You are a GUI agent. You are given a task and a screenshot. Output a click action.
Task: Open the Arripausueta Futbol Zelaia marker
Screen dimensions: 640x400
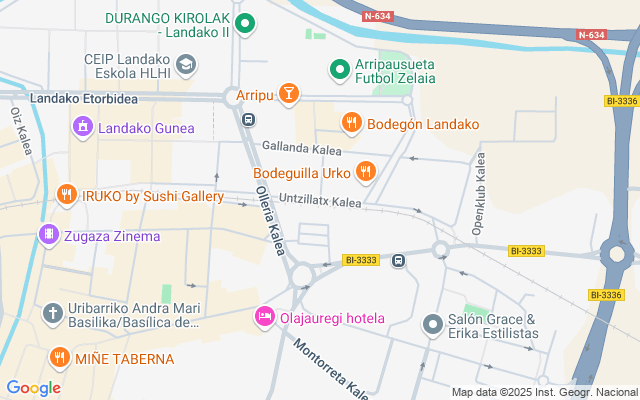pos(340,68)
